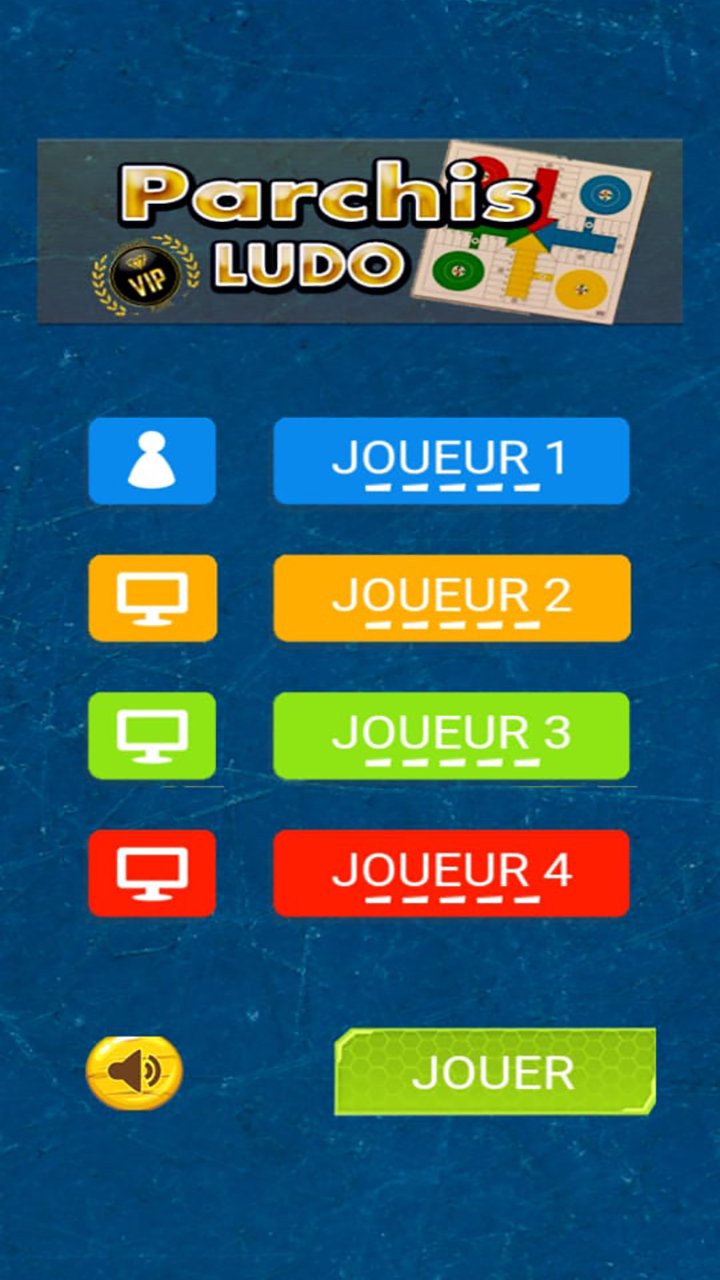720x1280 pixels.
Task: Switch orange player 2 type from computer
Action: click(152, 598)
